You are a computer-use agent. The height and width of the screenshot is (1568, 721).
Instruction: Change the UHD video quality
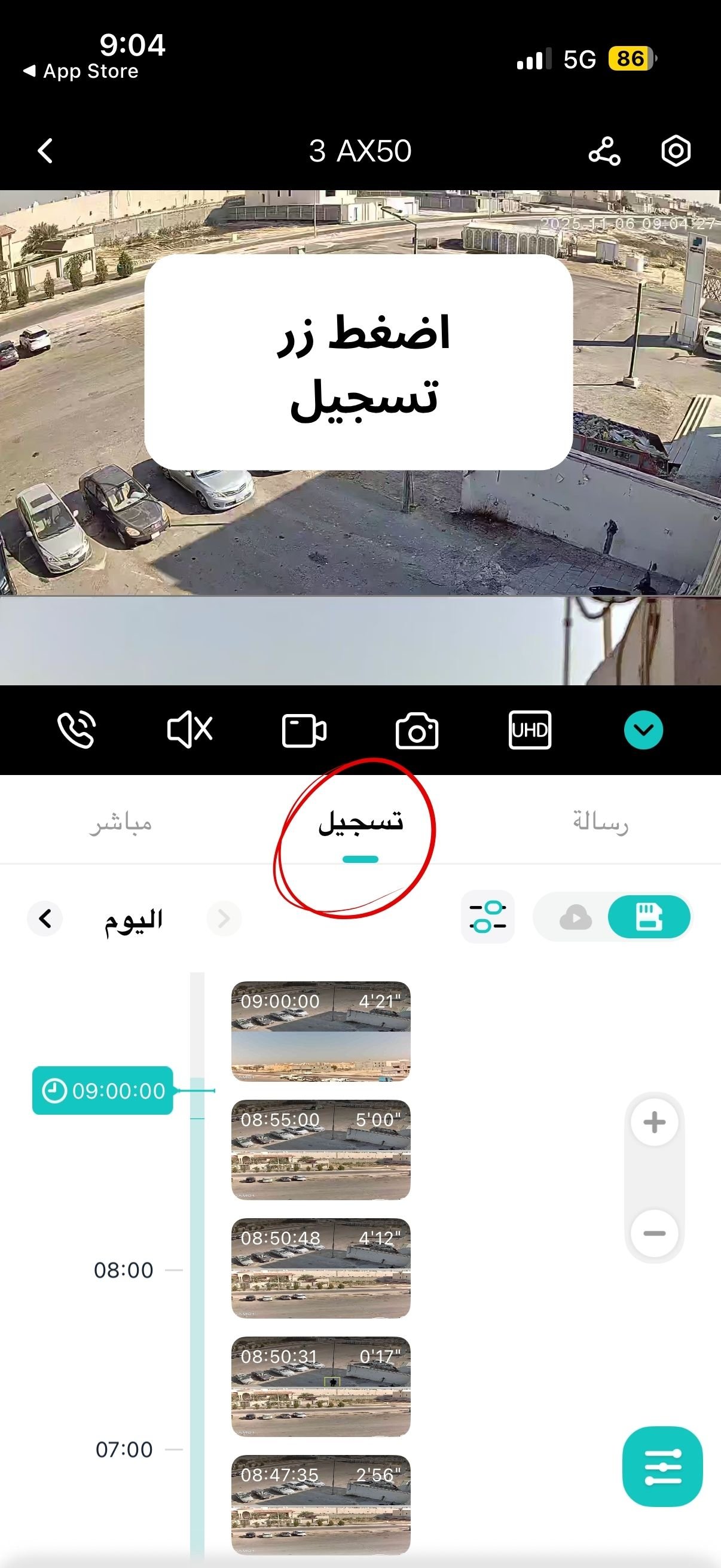pyautogui.click(x=529, y=730)
